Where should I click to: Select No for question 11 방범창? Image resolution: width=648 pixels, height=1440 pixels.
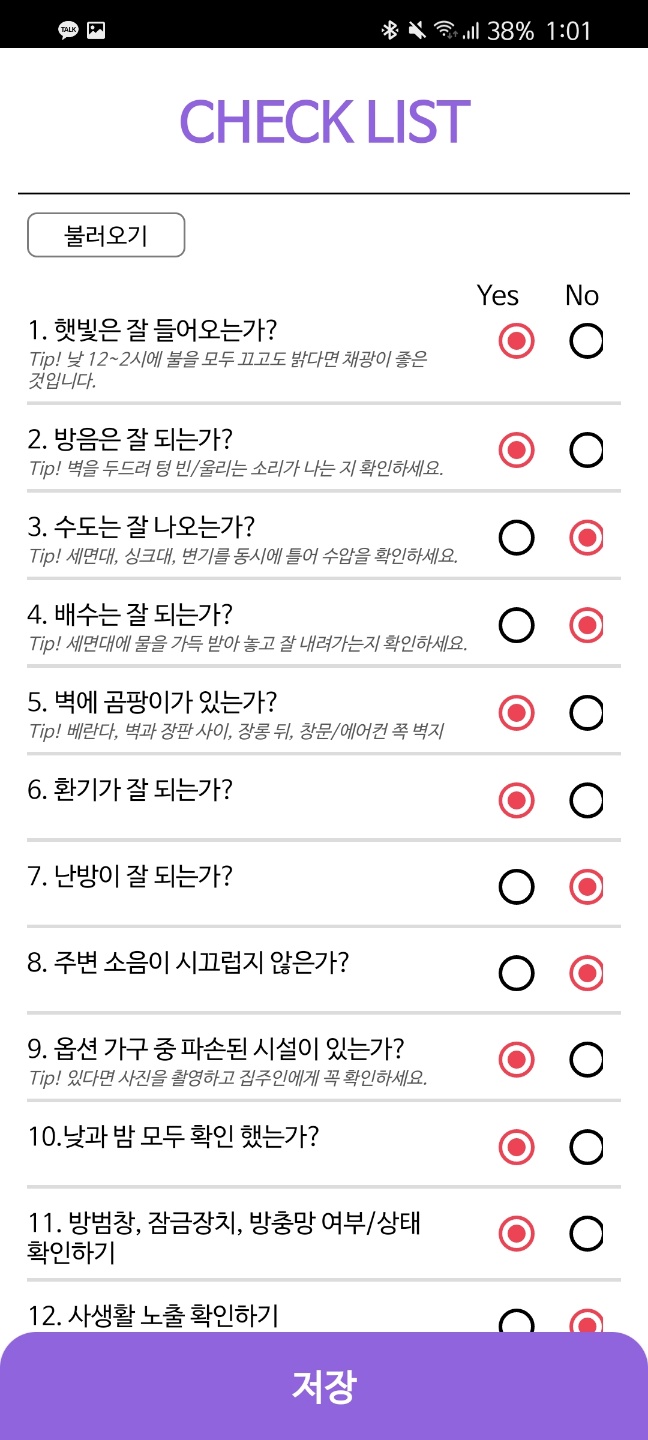coord(586,1234)
